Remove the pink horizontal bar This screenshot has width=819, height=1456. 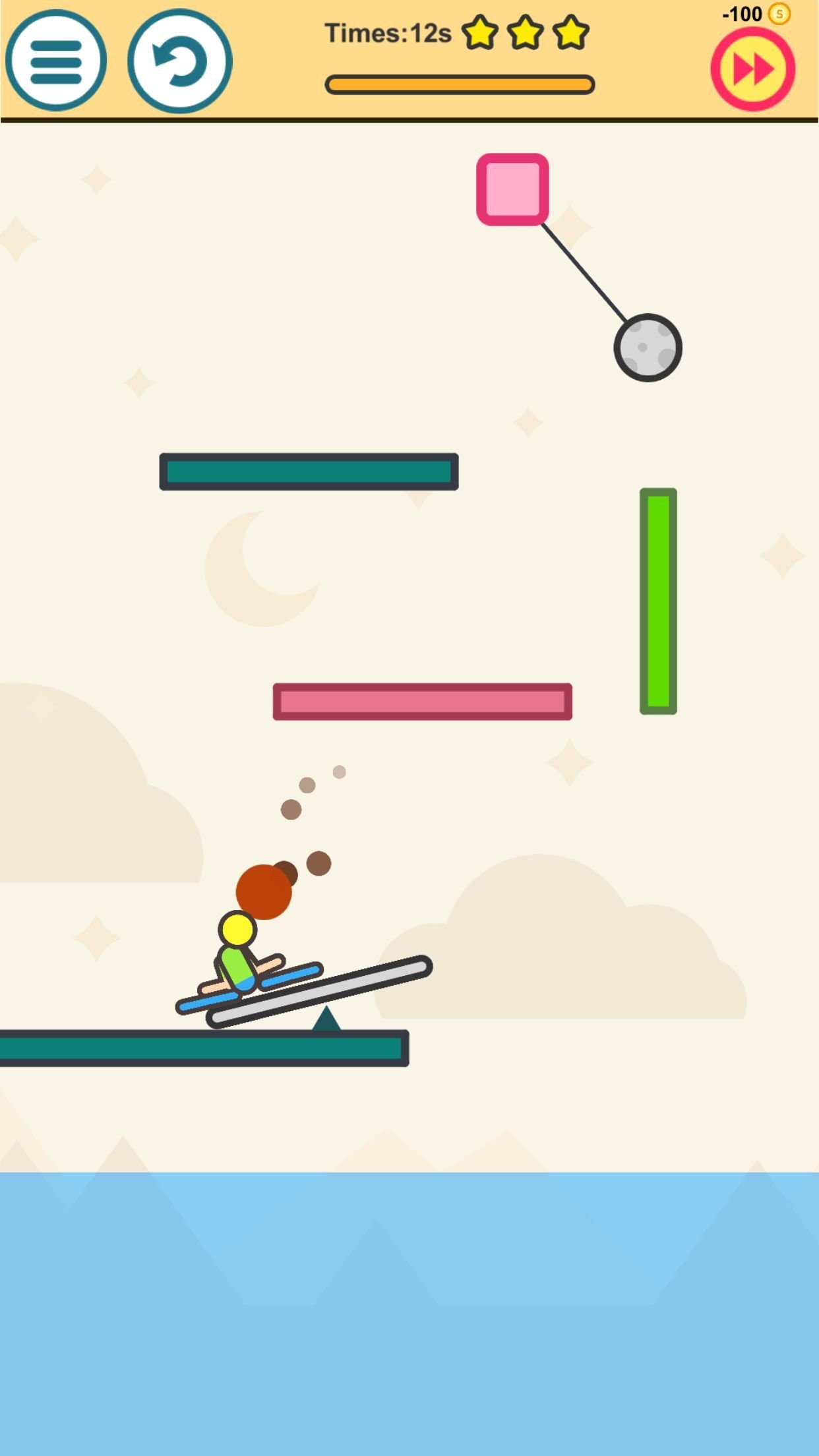click(422, 702)
